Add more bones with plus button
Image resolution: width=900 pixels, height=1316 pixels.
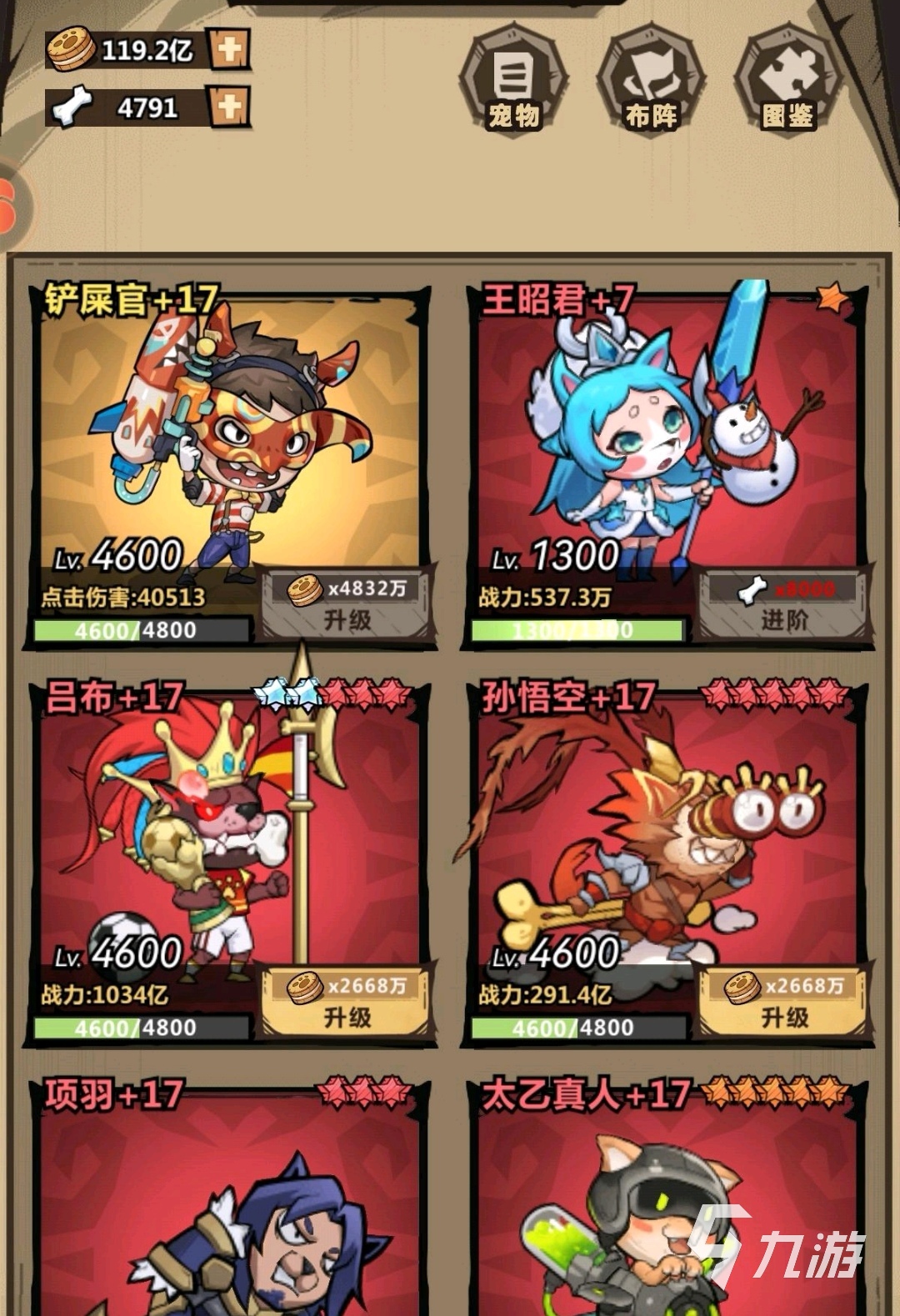point(228,108)
